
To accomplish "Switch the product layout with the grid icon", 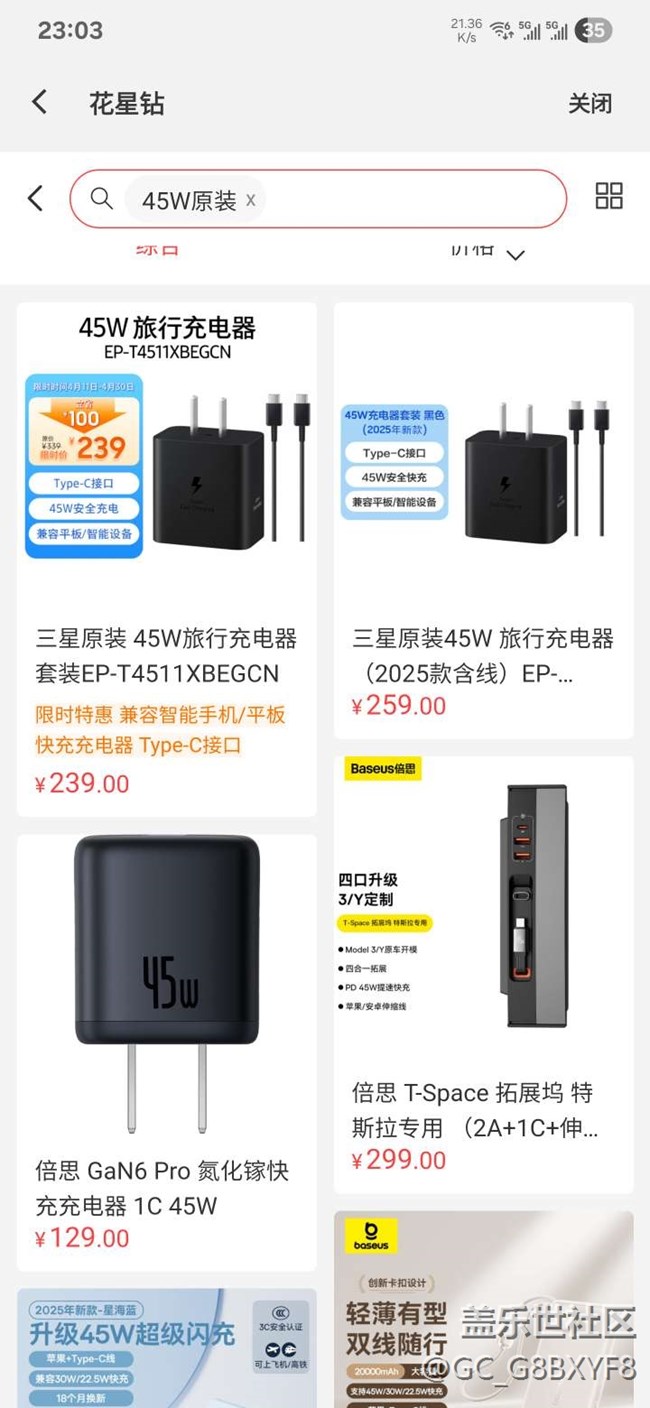I will (x=608, y=196).
